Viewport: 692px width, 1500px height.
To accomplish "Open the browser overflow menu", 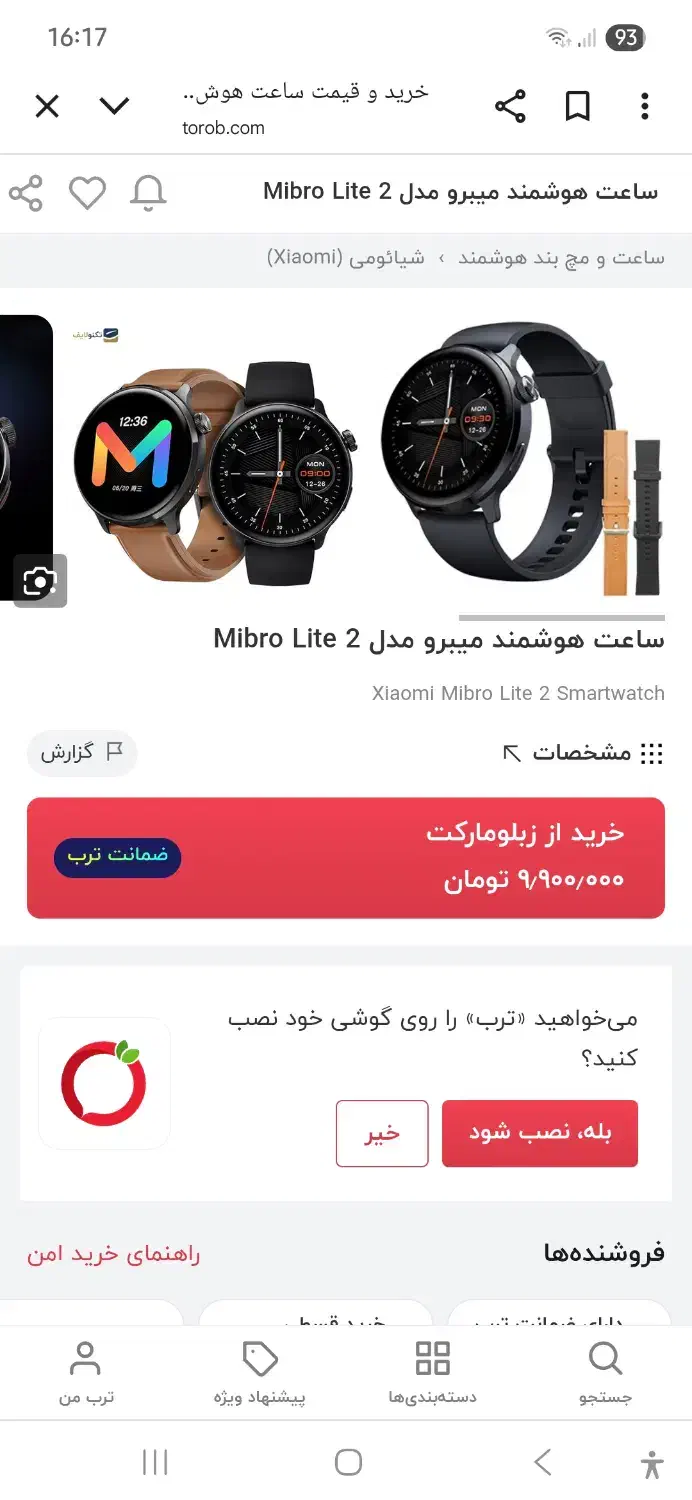I will click(645, 106).
